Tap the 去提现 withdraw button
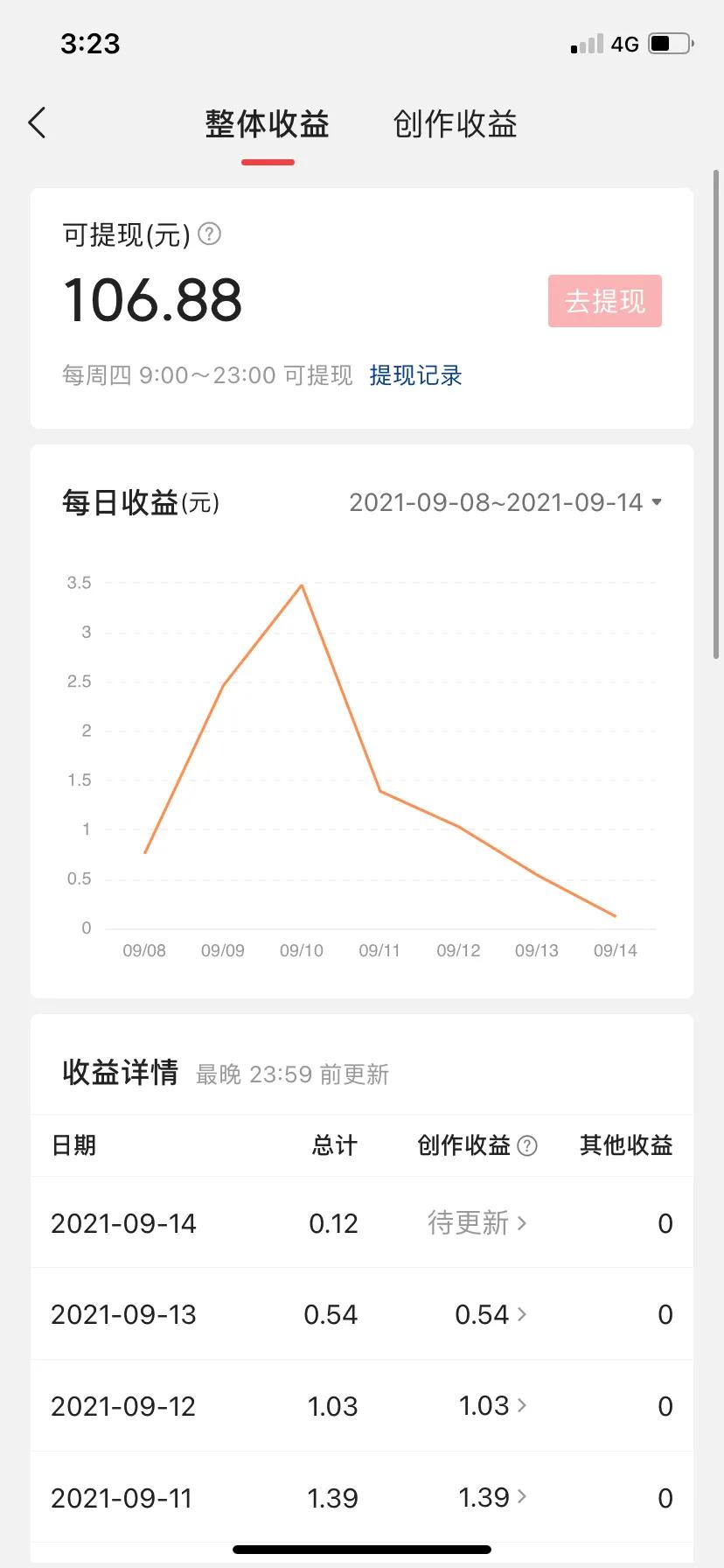Image resolution: width=724 pixels, height=1568 pixels. pyautogui.click(x=604, y=301)
